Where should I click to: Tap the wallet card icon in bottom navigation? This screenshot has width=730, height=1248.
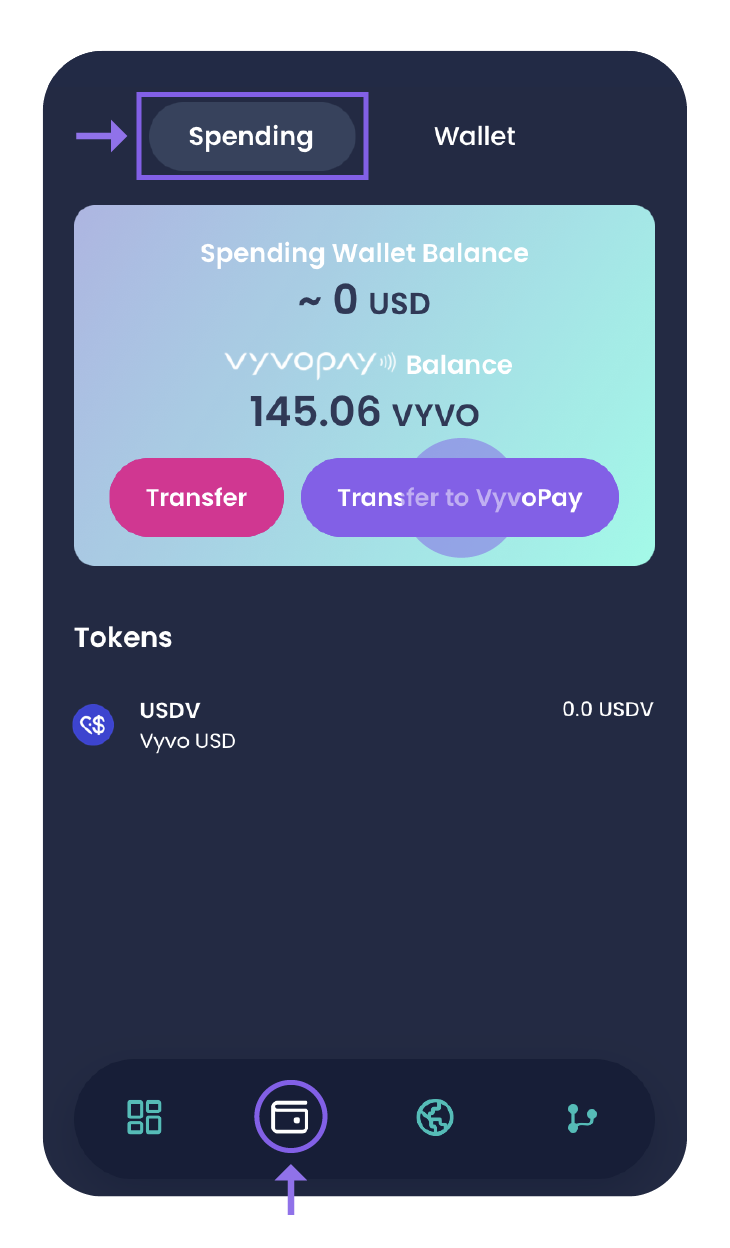tap(290, 1117)
